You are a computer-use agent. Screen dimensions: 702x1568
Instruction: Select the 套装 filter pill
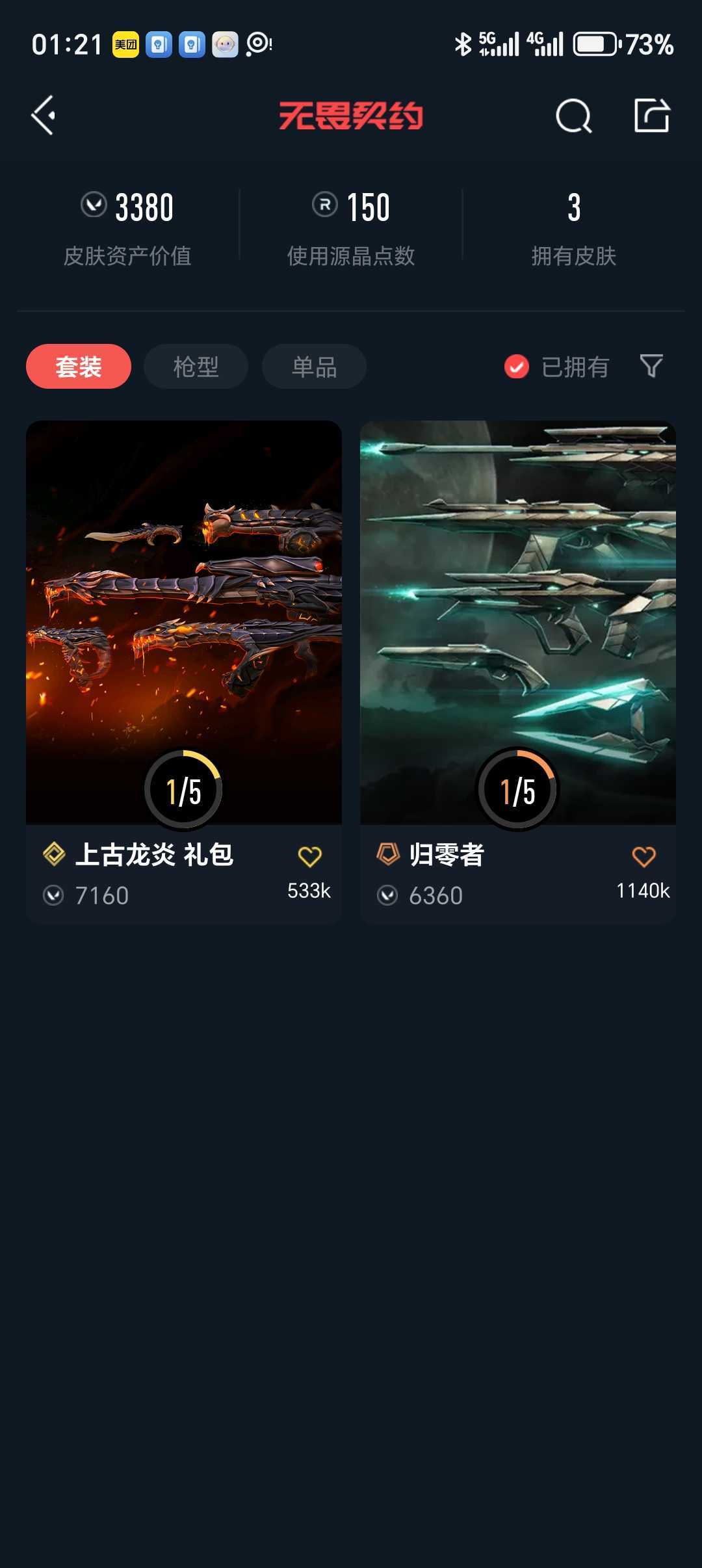(x=78, y=366)
